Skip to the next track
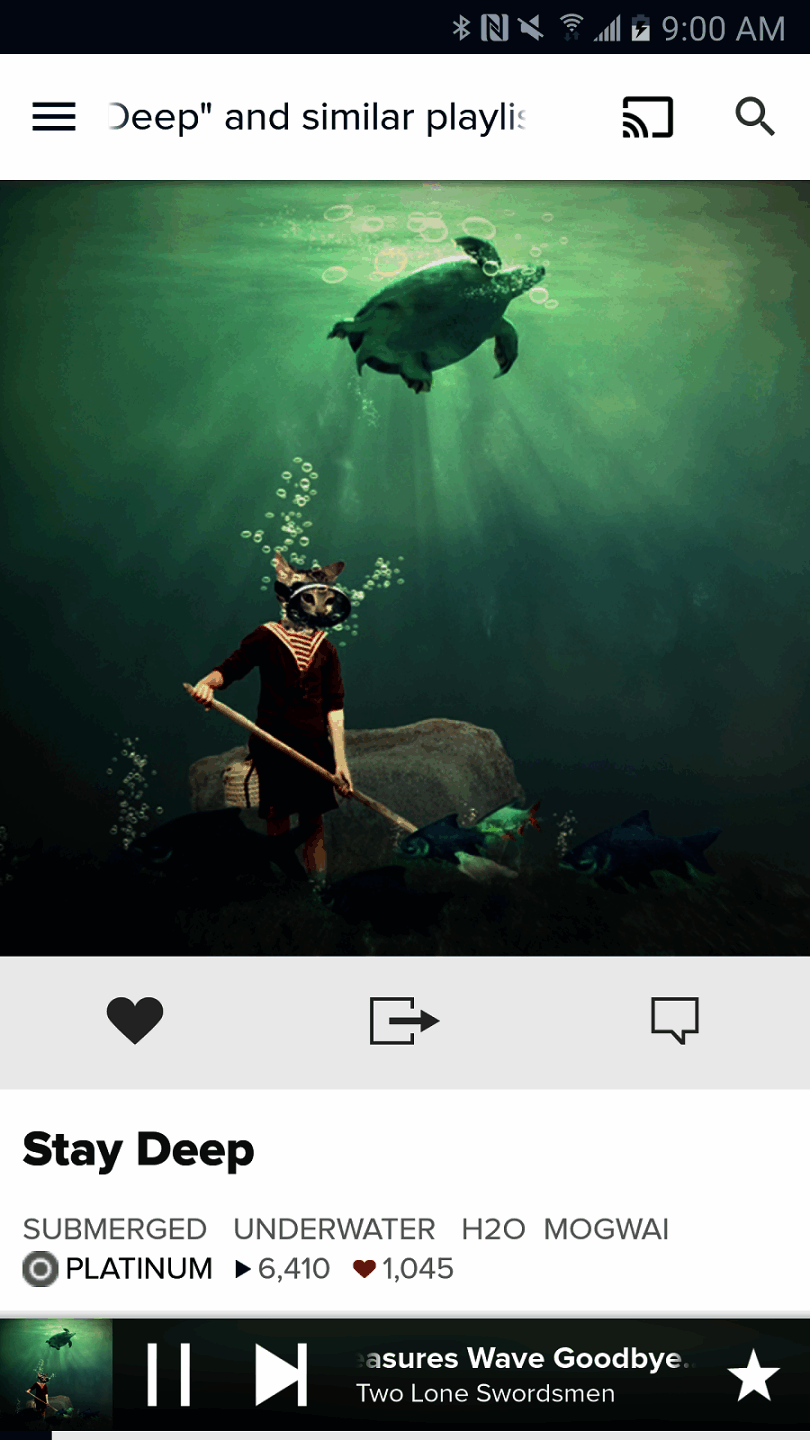The width and height of the screenshot is (810, 1440). 281,1375
